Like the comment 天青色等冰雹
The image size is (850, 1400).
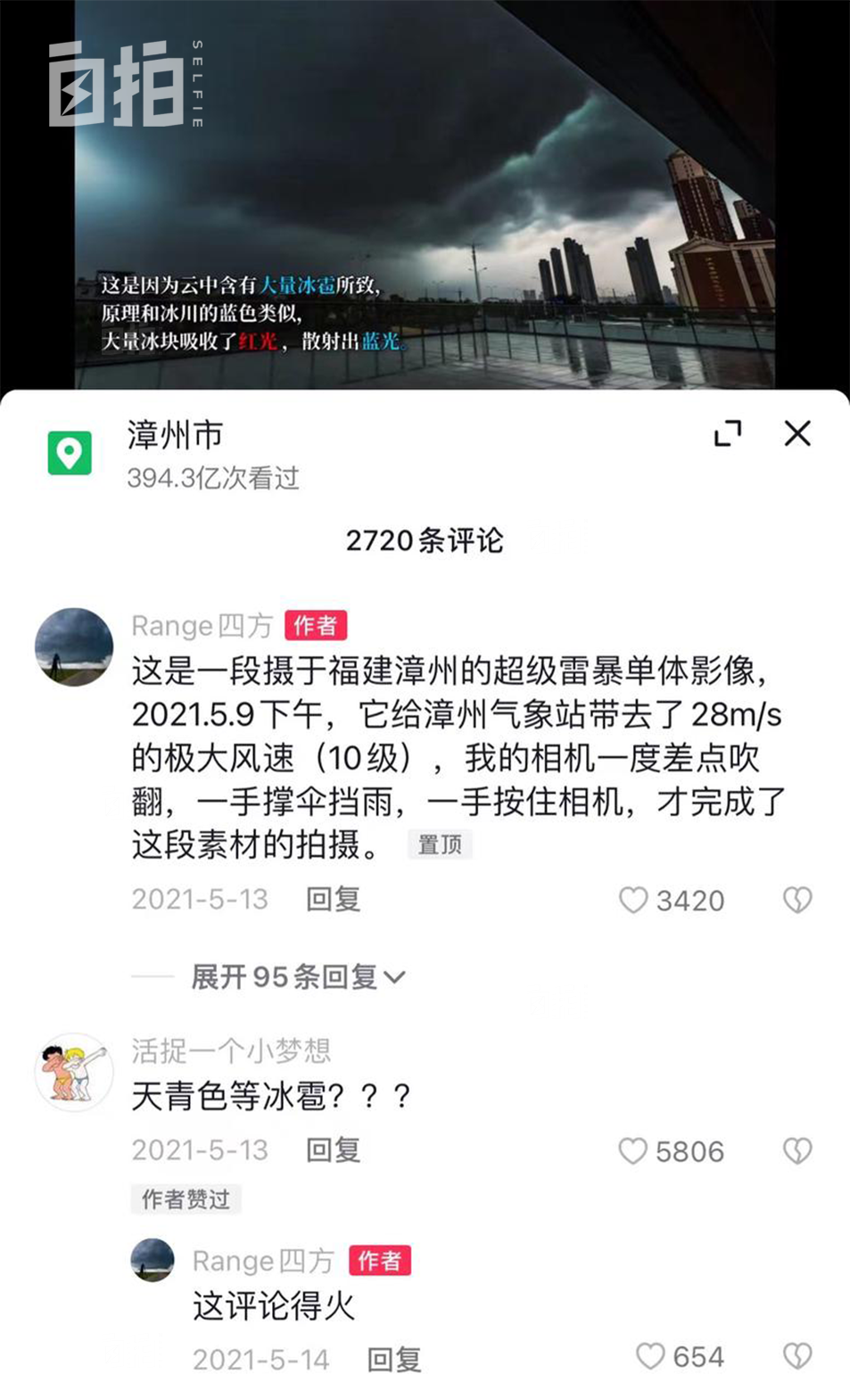(633, 1151)
